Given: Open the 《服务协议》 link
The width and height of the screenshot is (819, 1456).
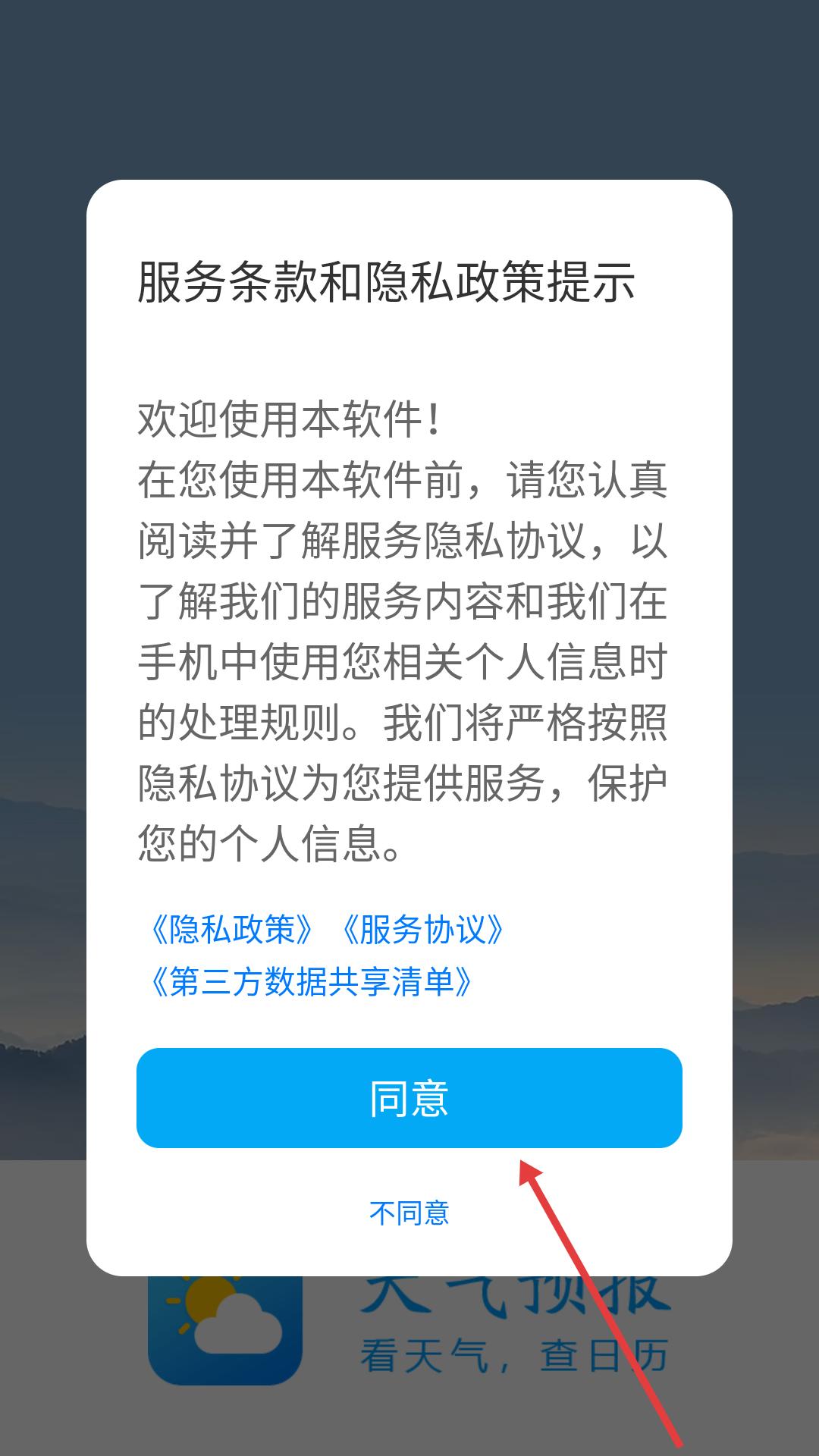Looking at the screenshot, I should 422,929.
